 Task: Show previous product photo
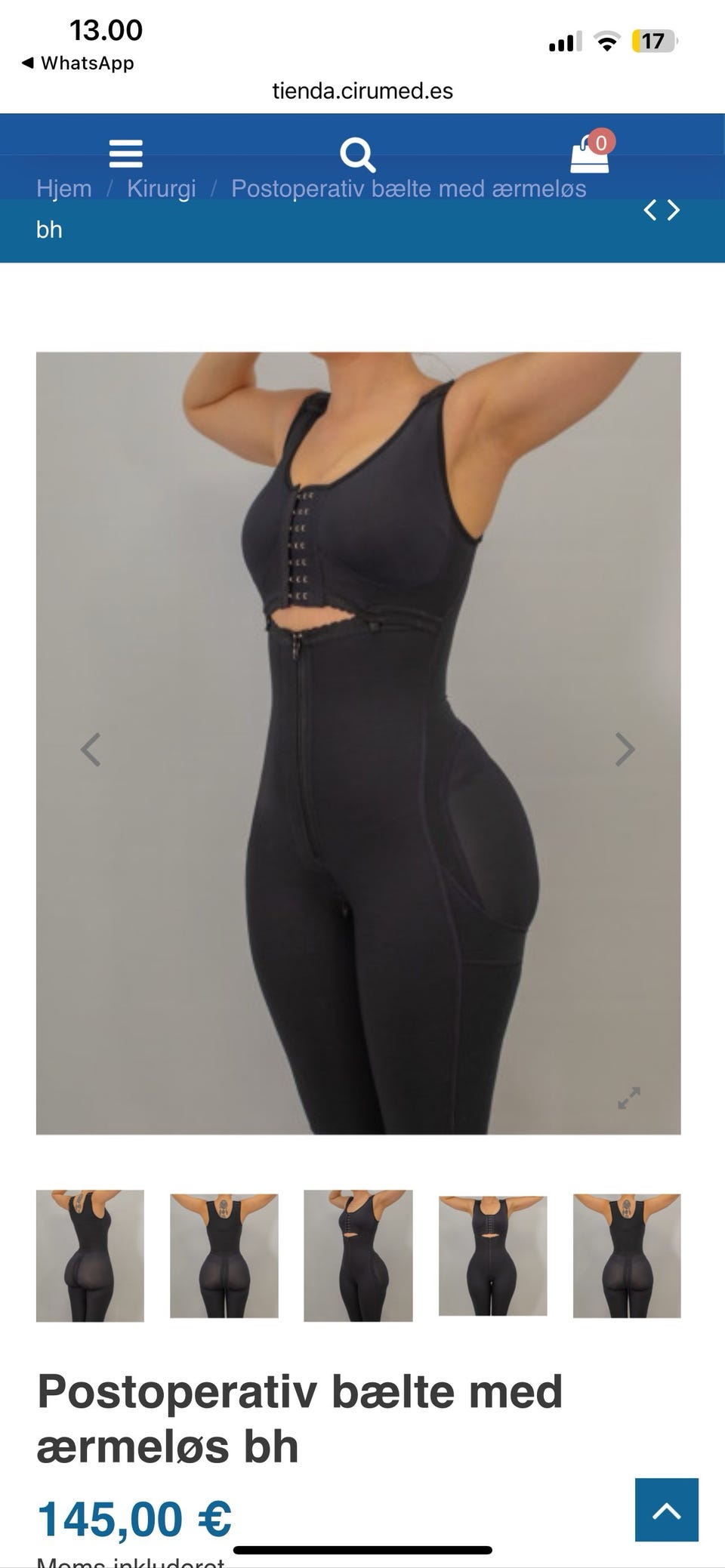(x=91, y=750)
